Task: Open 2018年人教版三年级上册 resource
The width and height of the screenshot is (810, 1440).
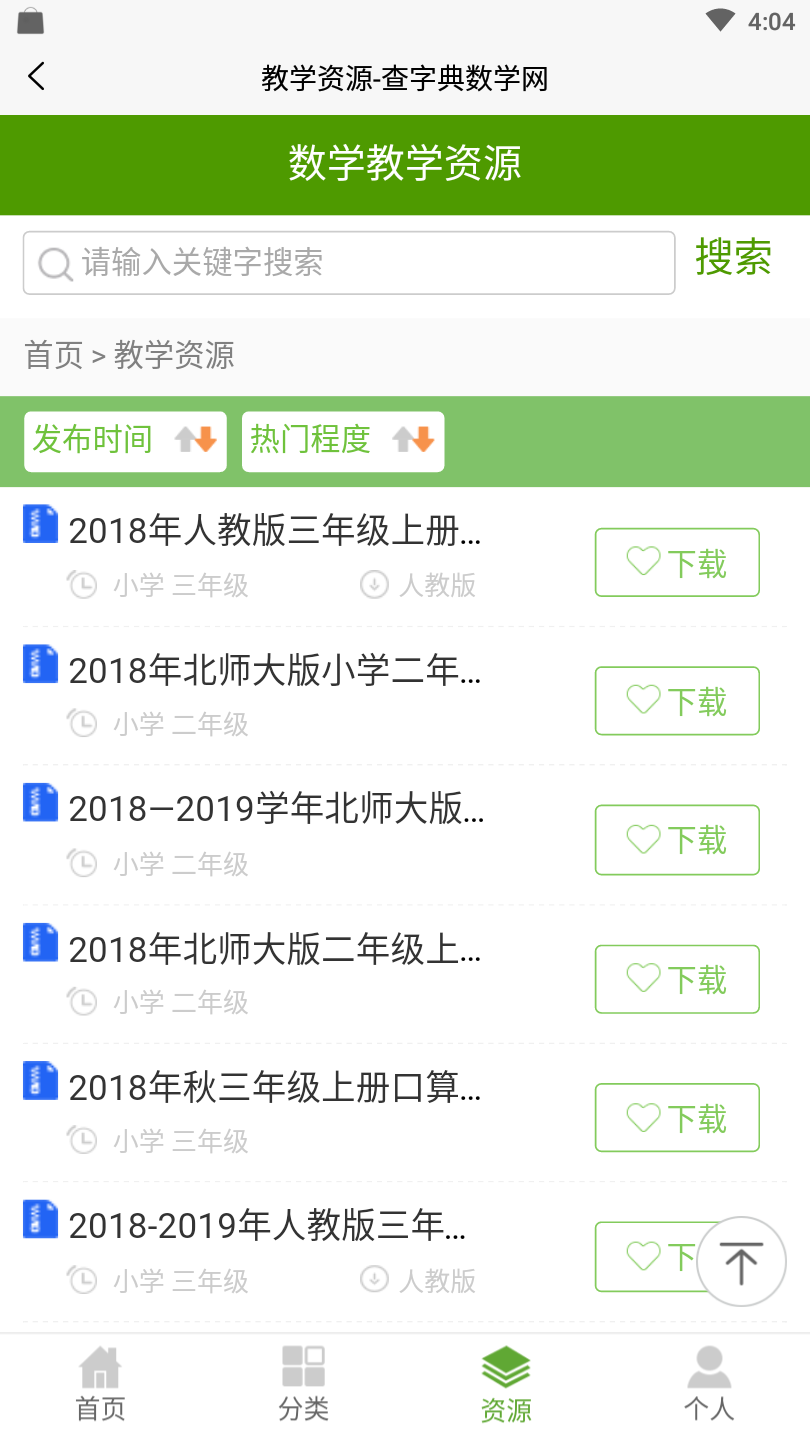Action: 275,531
